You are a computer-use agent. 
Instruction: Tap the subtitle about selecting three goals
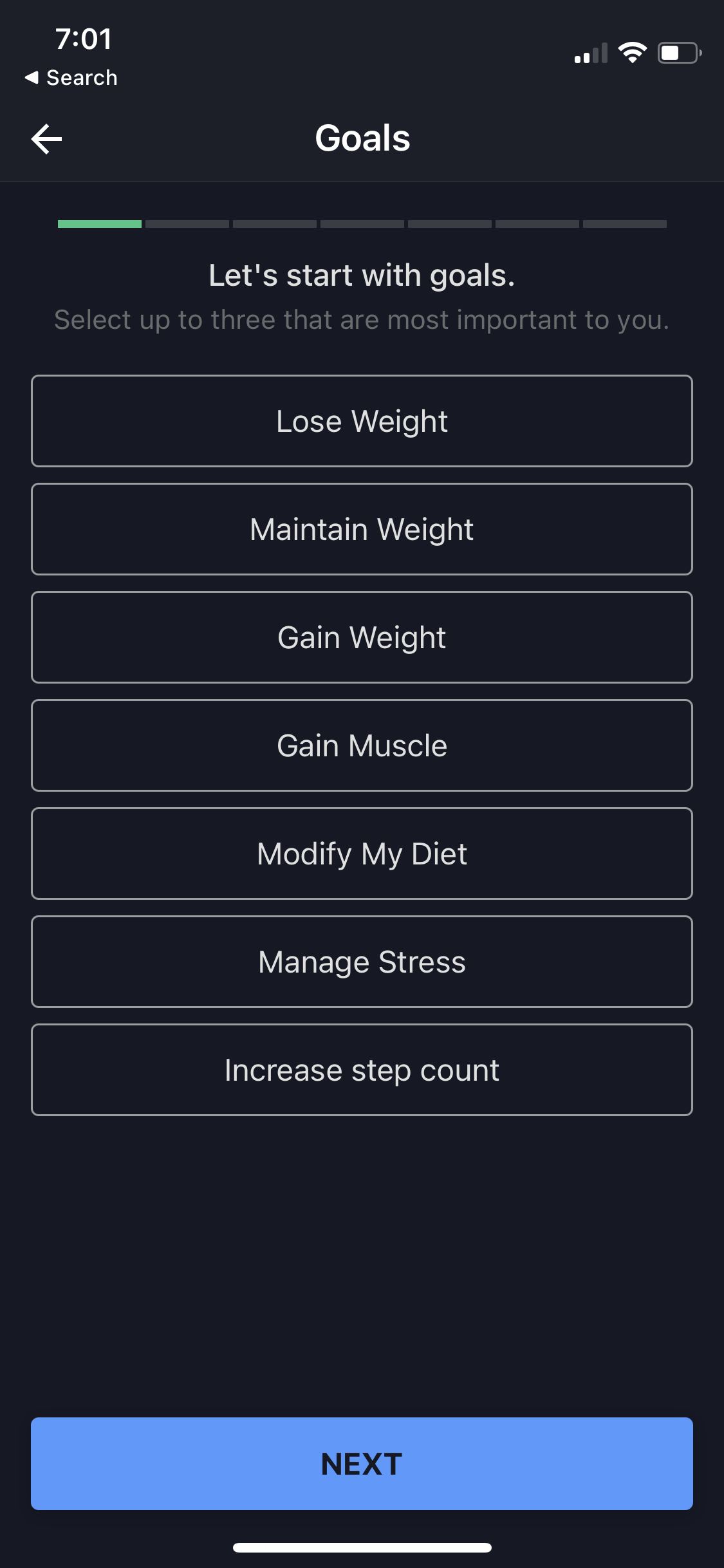tap(362, 319)
